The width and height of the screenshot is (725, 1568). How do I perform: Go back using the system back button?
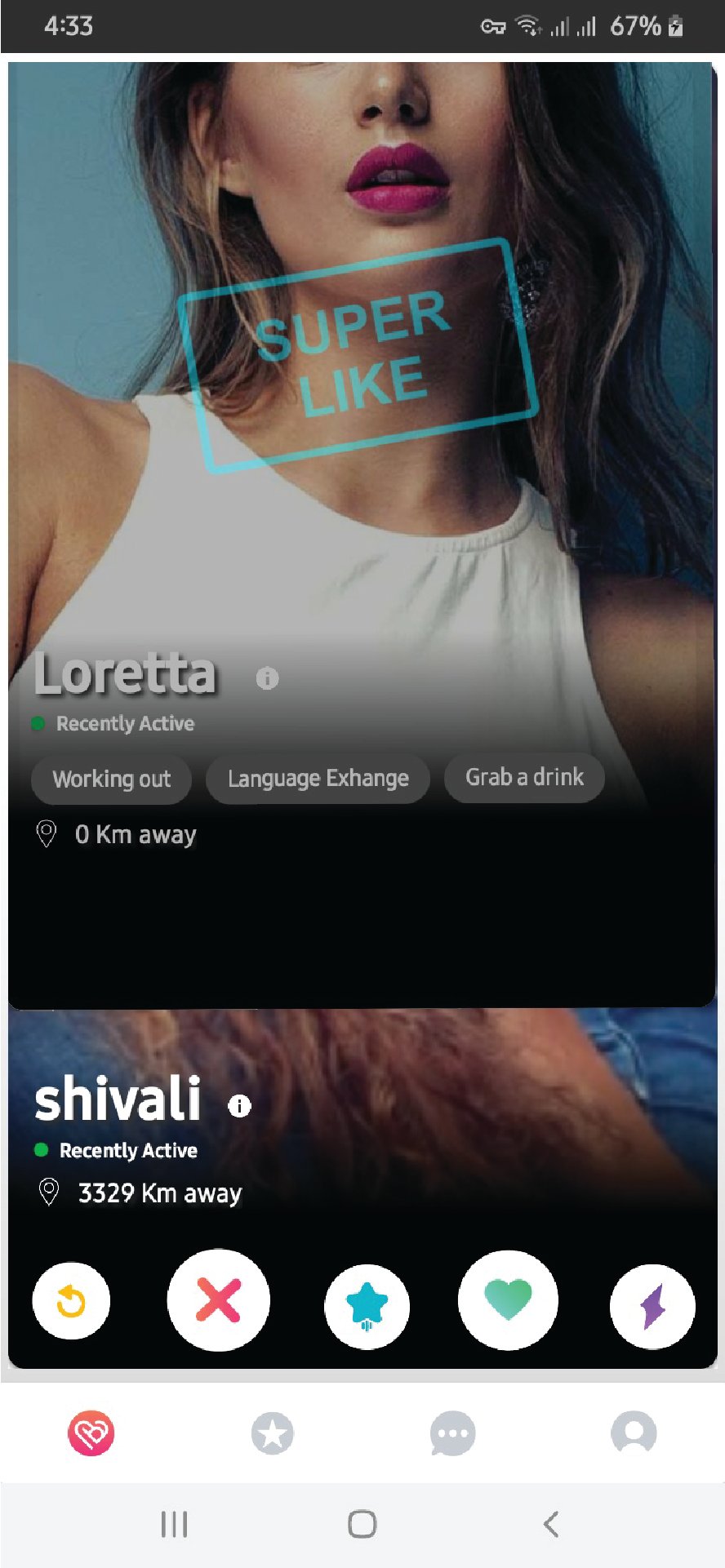(551, 1524)
